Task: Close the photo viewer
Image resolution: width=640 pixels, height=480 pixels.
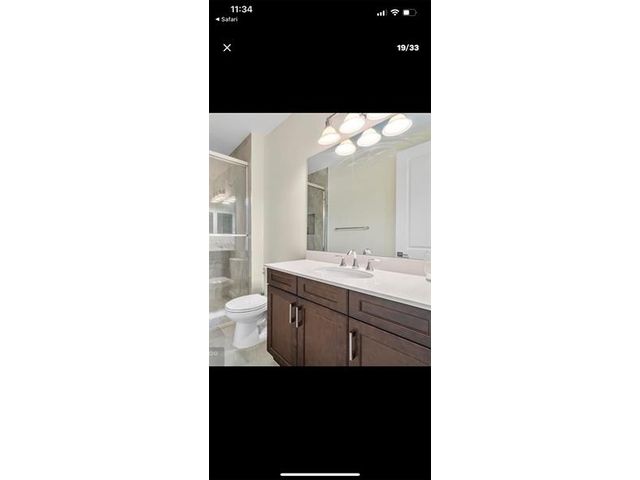Action: (227, 48)
